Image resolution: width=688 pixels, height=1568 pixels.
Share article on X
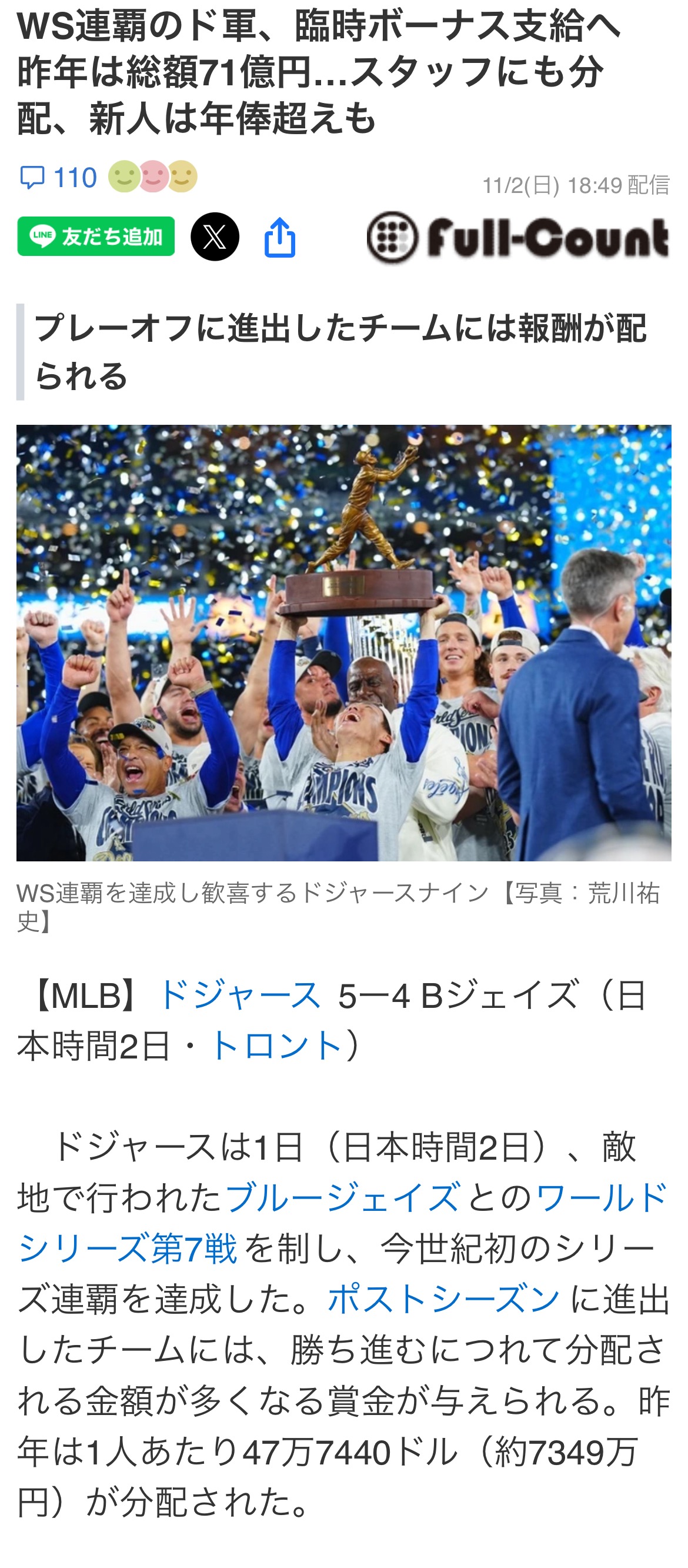tap(215, 237)
